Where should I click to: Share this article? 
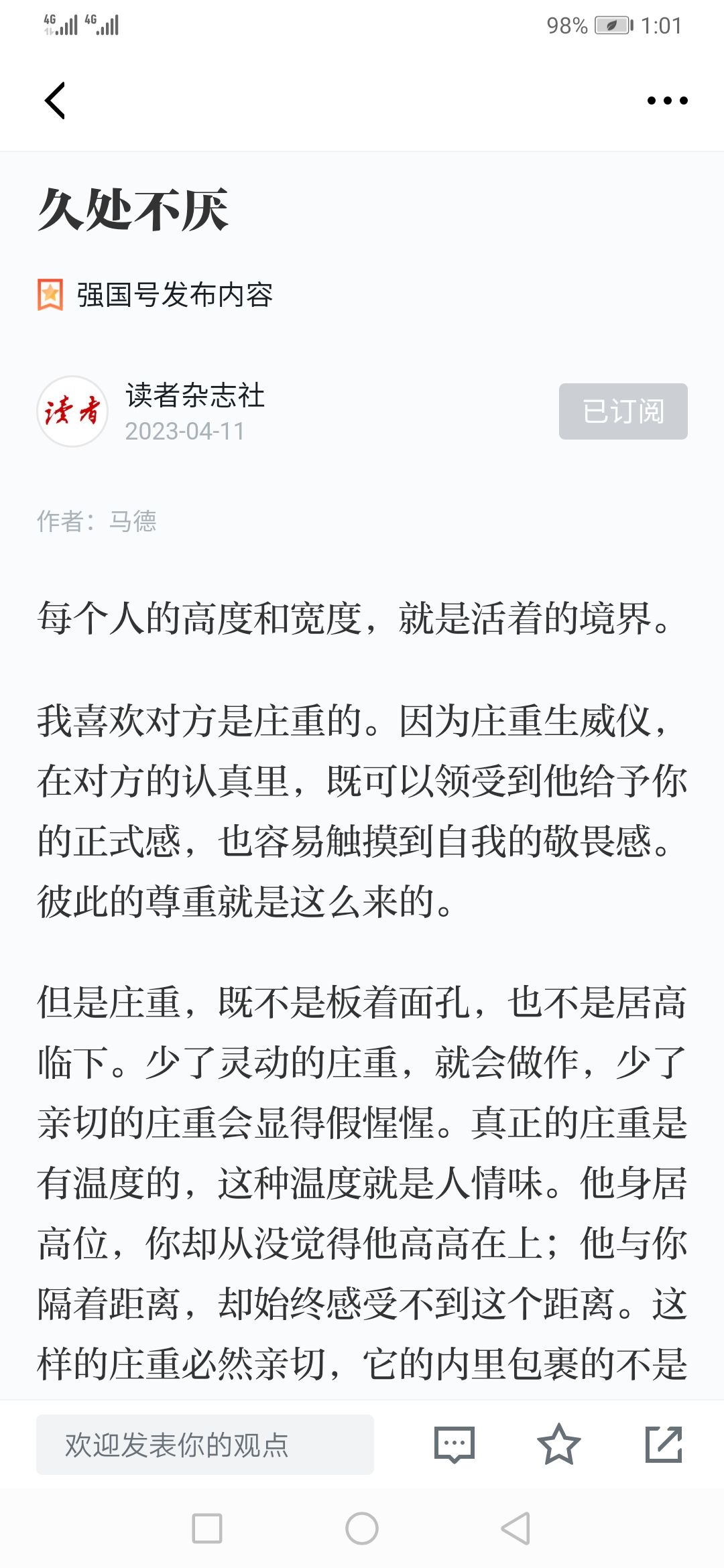[x=664, y=1444]
